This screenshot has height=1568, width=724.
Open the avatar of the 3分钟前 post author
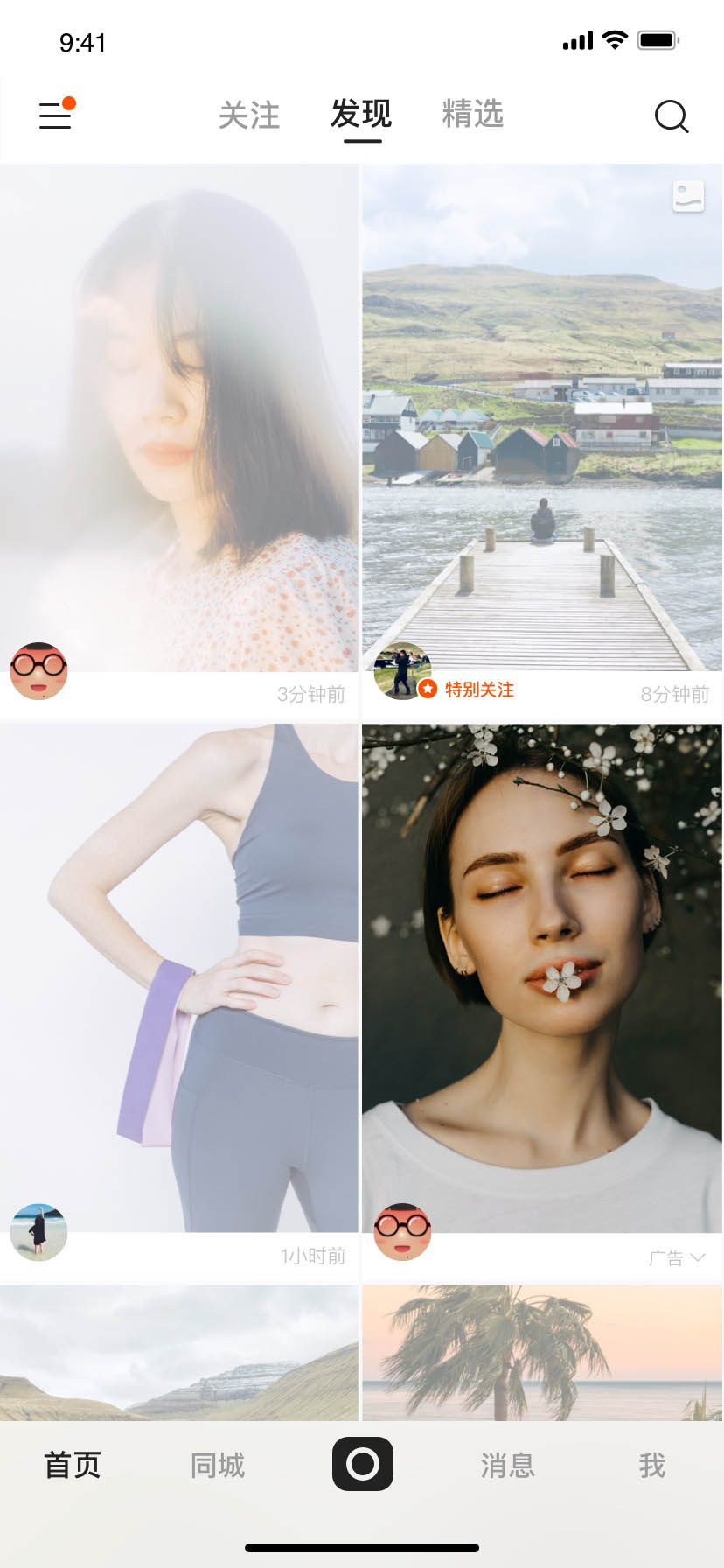[x=38, y=671]
